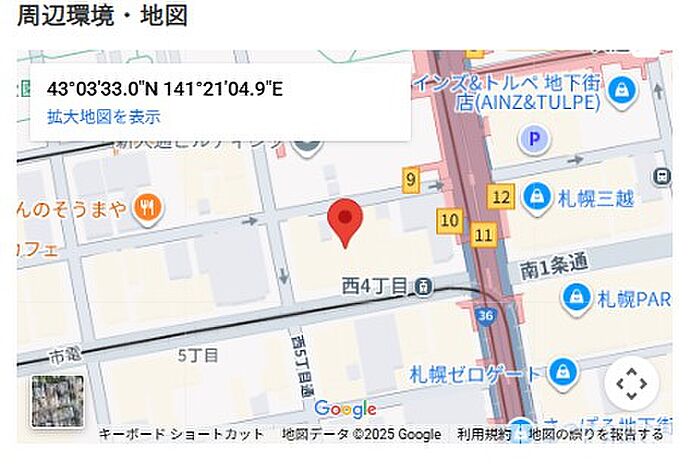Open the Google logo link
The width and height of the screenshot is (700, 471).
[345, 409]
